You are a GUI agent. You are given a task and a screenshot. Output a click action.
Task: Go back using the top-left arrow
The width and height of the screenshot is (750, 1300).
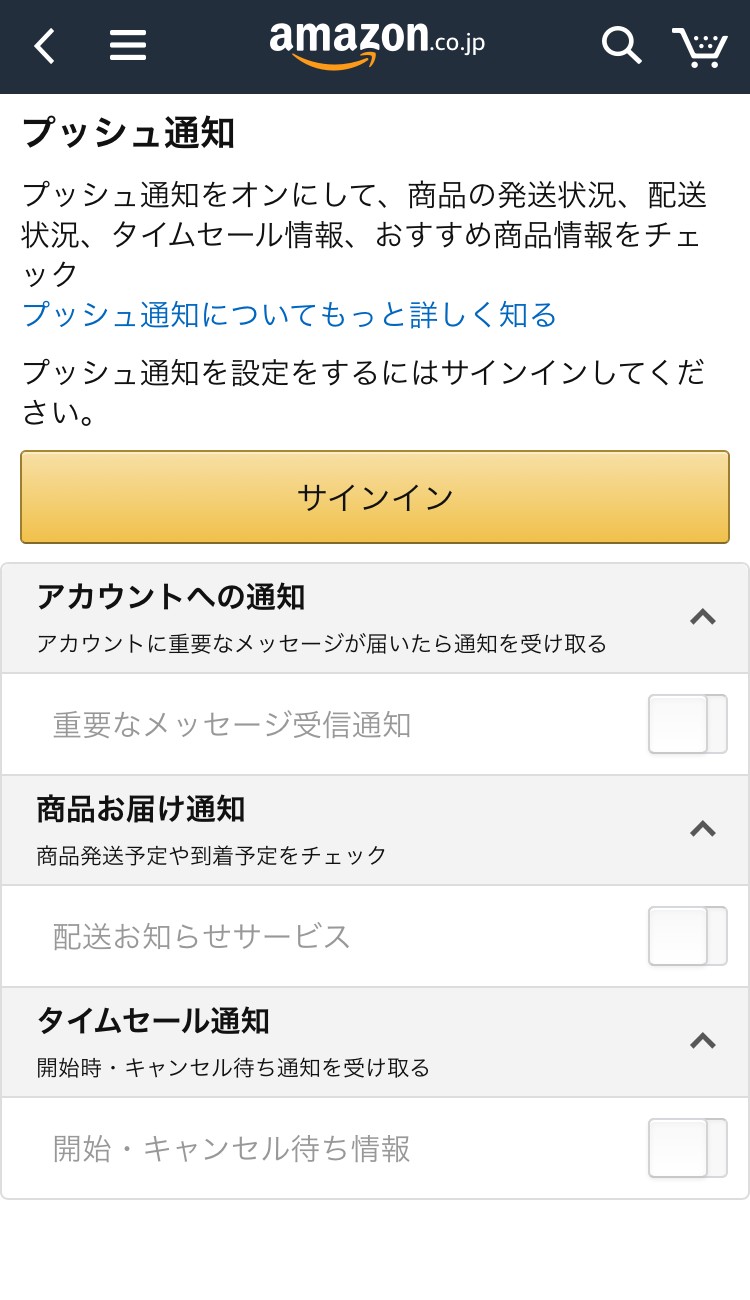[x=44, y=46]
